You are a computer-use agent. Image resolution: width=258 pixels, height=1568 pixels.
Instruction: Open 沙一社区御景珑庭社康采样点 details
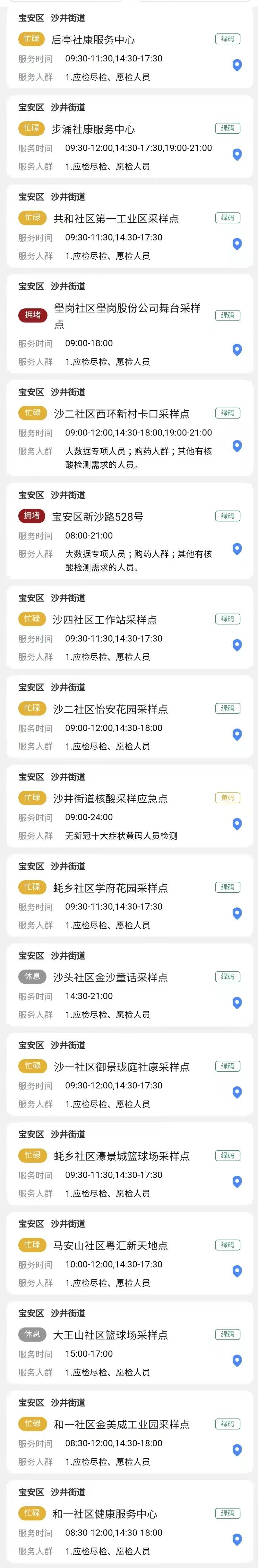click(x=121, y=1067)
